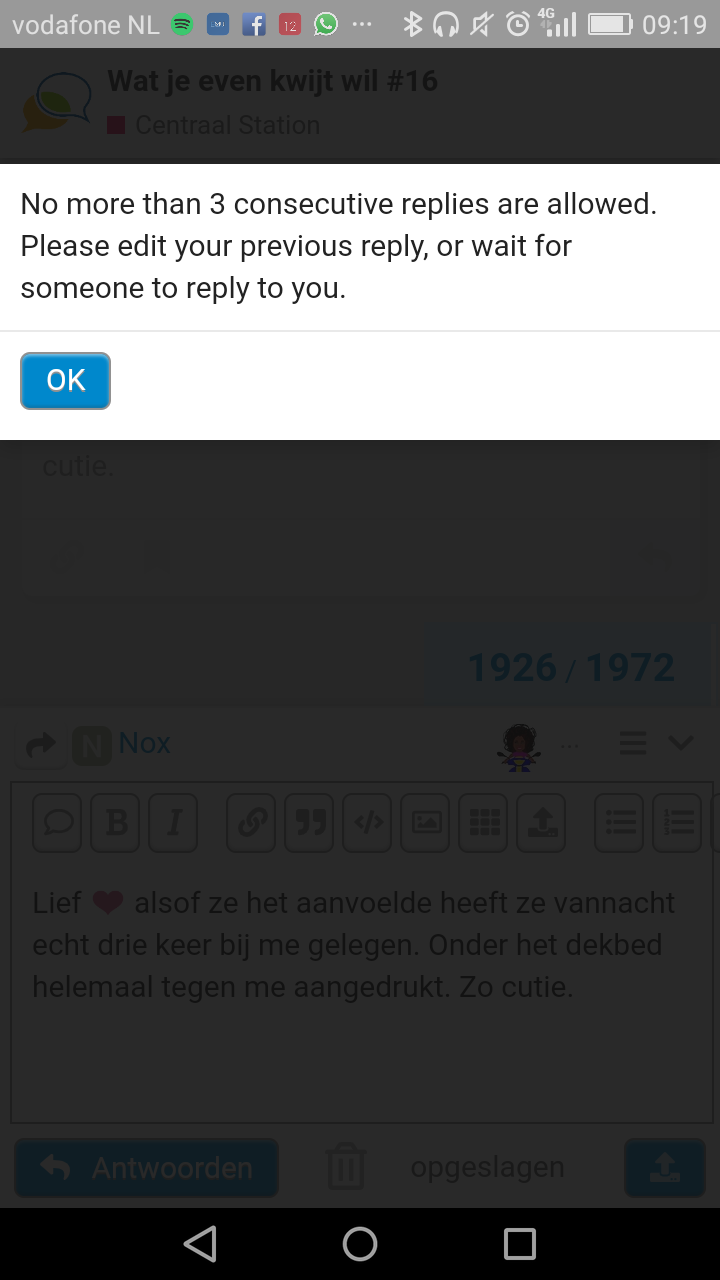Collapse the composer with the chevron
The image size is (720, 1280).
(681, 743)
